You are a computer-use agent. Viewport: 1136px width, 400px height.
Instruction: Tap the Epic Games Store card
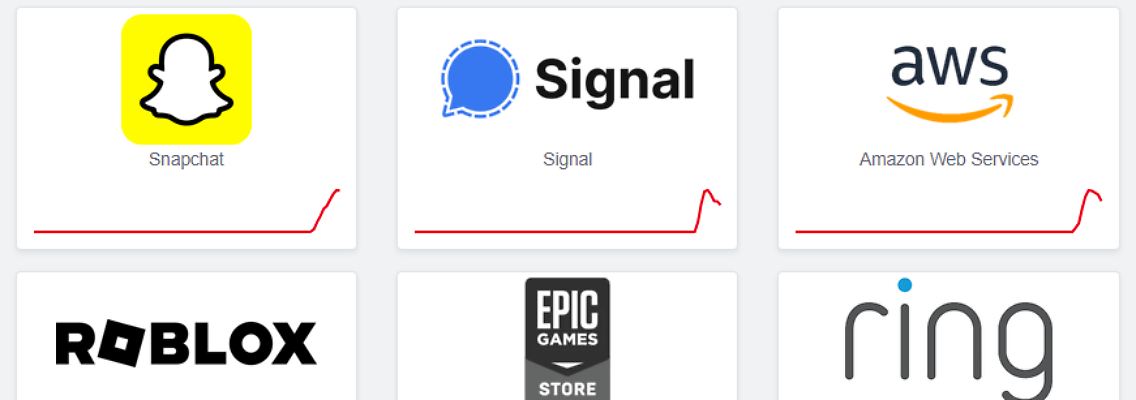(x=567, y=338)
